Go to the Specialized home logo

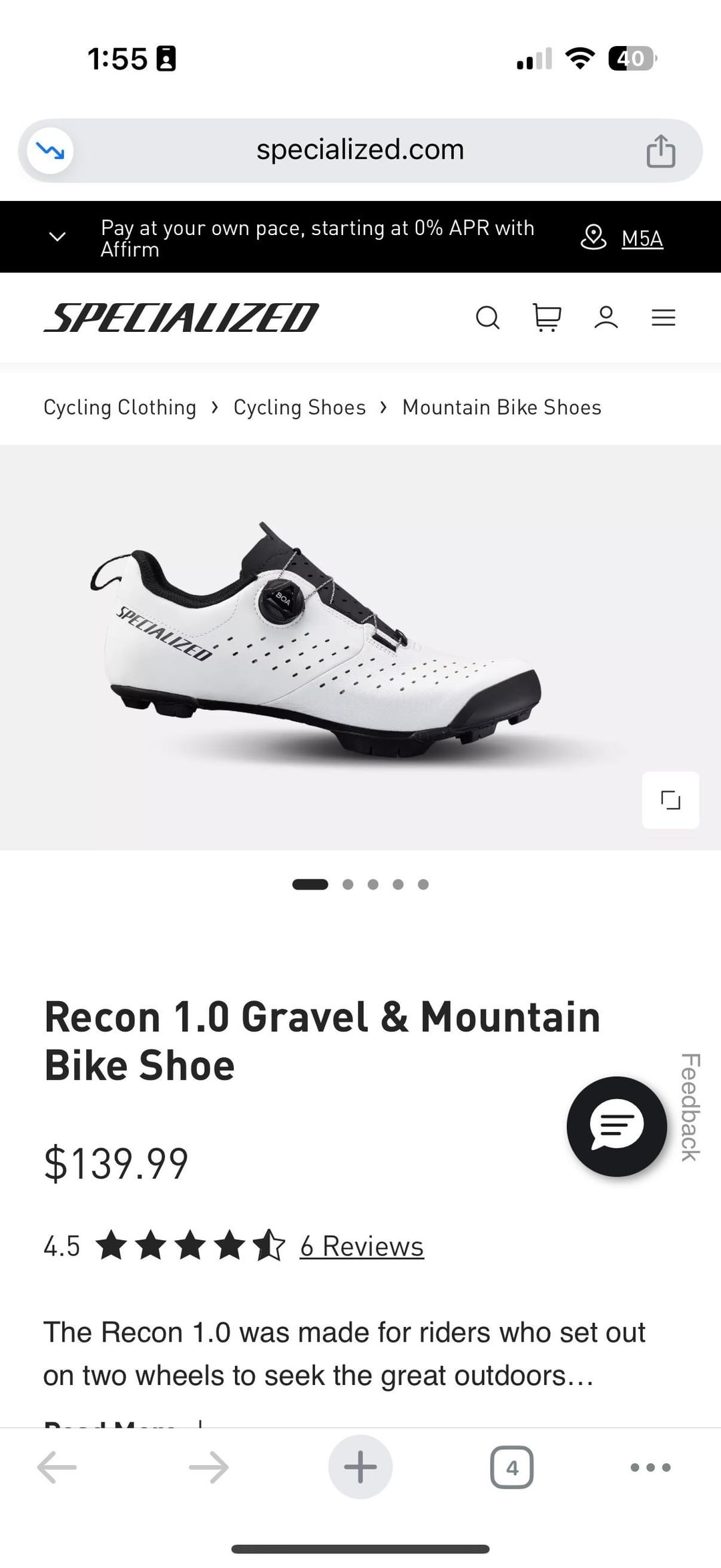(x=181, y=318)
